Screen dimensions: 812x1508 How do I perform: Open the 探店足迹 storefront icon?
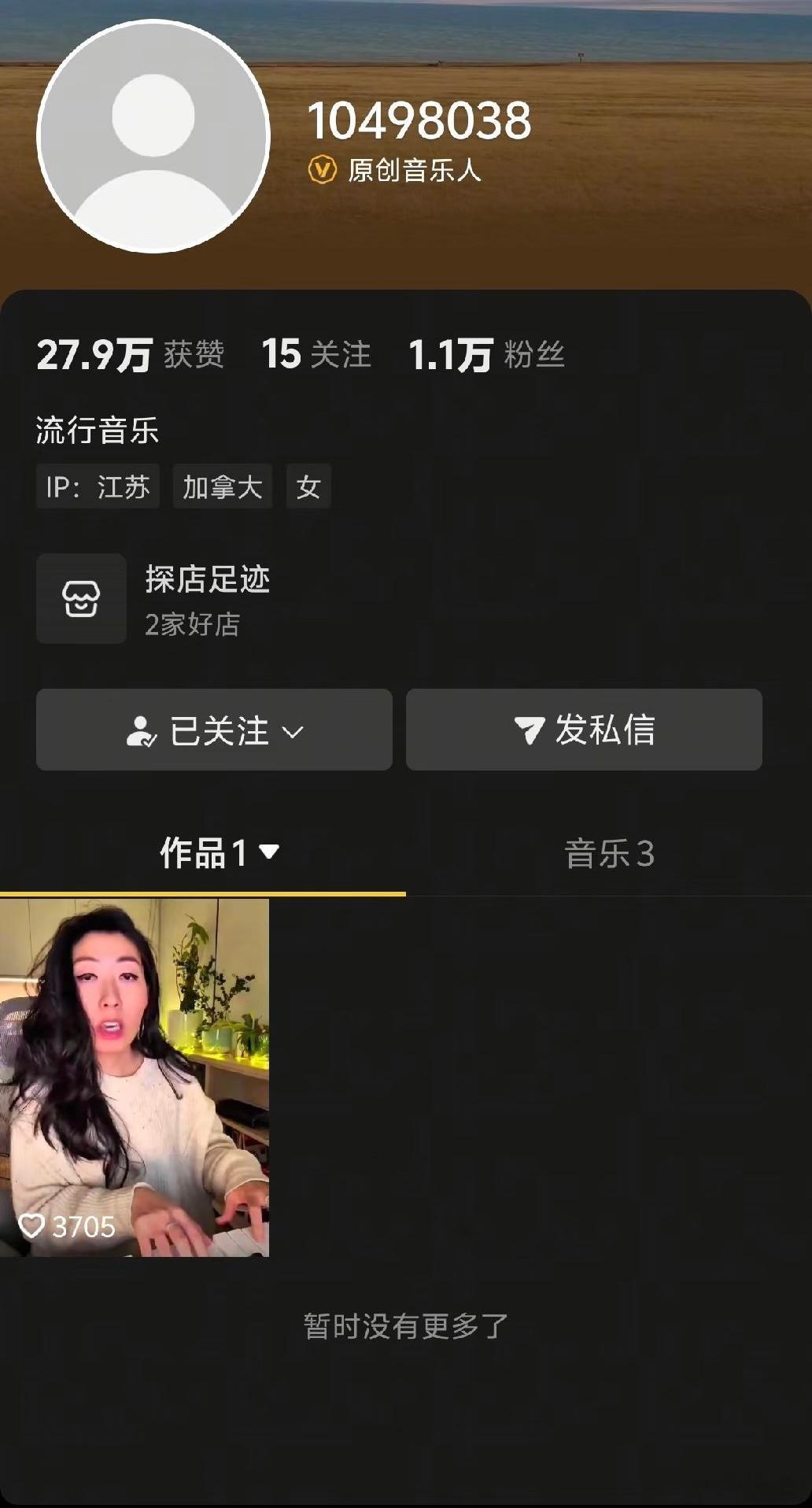pyautogui.click(x=81, y=599)
